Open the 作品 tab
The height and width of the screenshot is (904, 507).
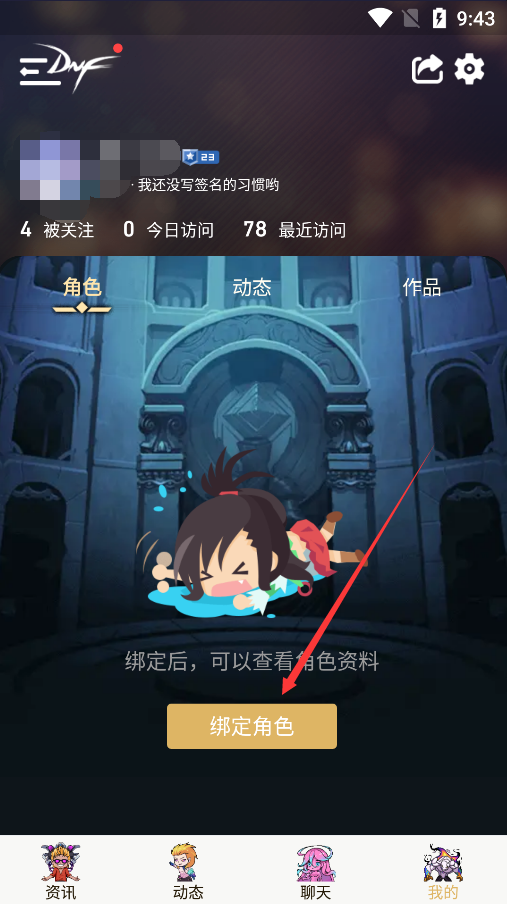422,287
